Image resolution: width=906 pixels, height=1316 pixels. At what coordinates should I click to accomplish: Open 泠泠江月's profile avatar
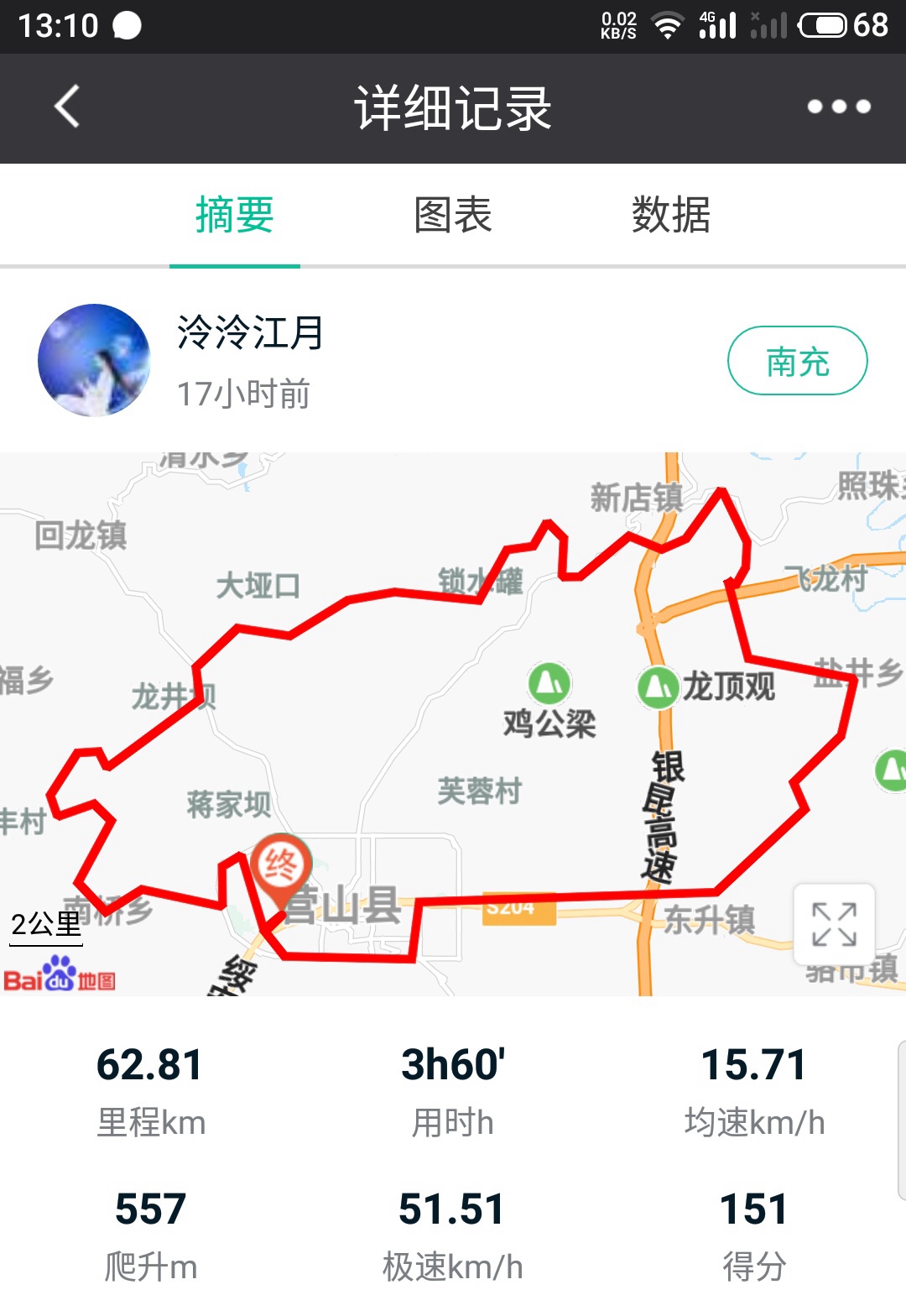[94, 360]
